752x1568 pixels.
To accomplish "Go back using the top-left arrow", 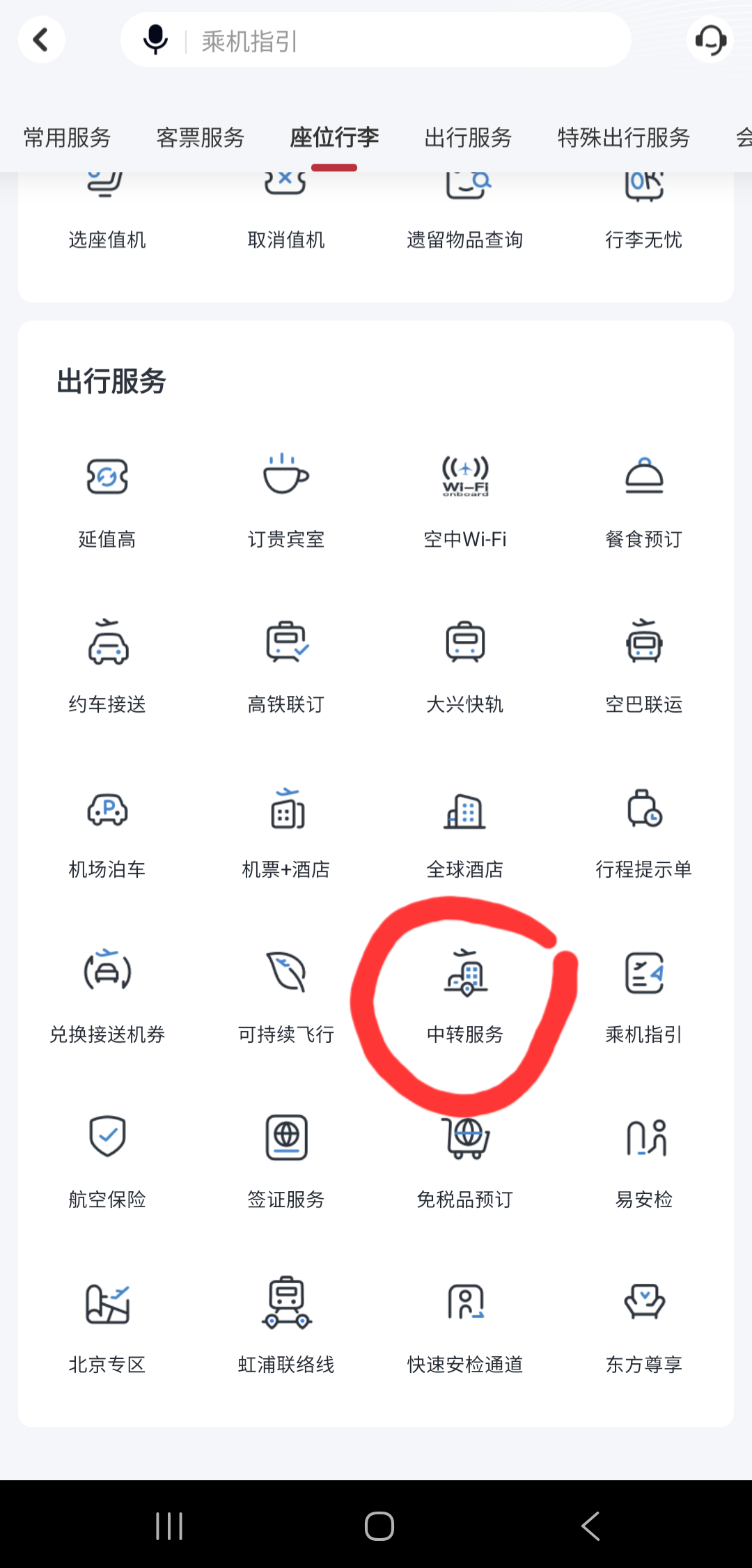I will point(42,40).
